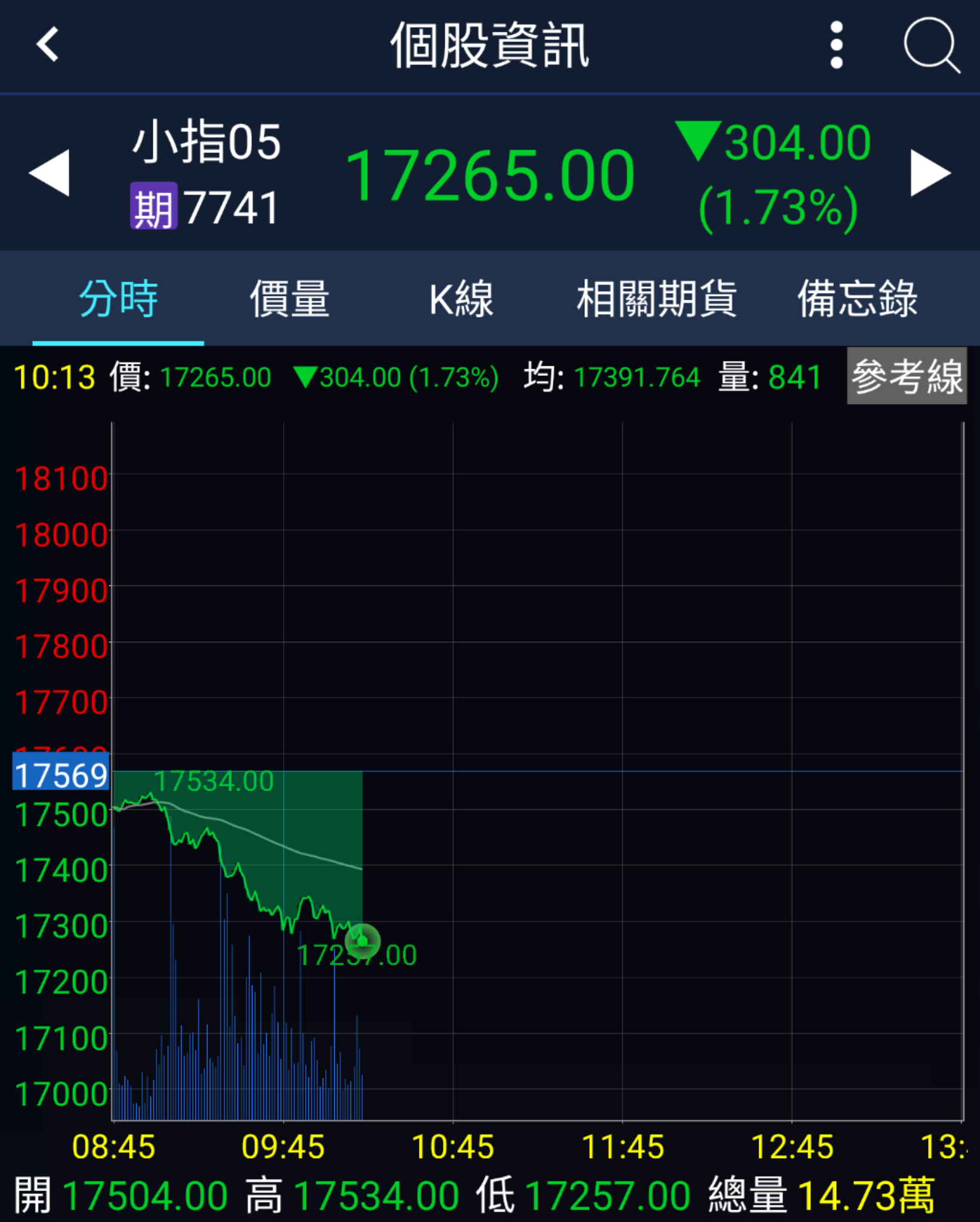Switch to the 價量 tab
Screen dimensions: 980x1222
(x=289, y=298)
